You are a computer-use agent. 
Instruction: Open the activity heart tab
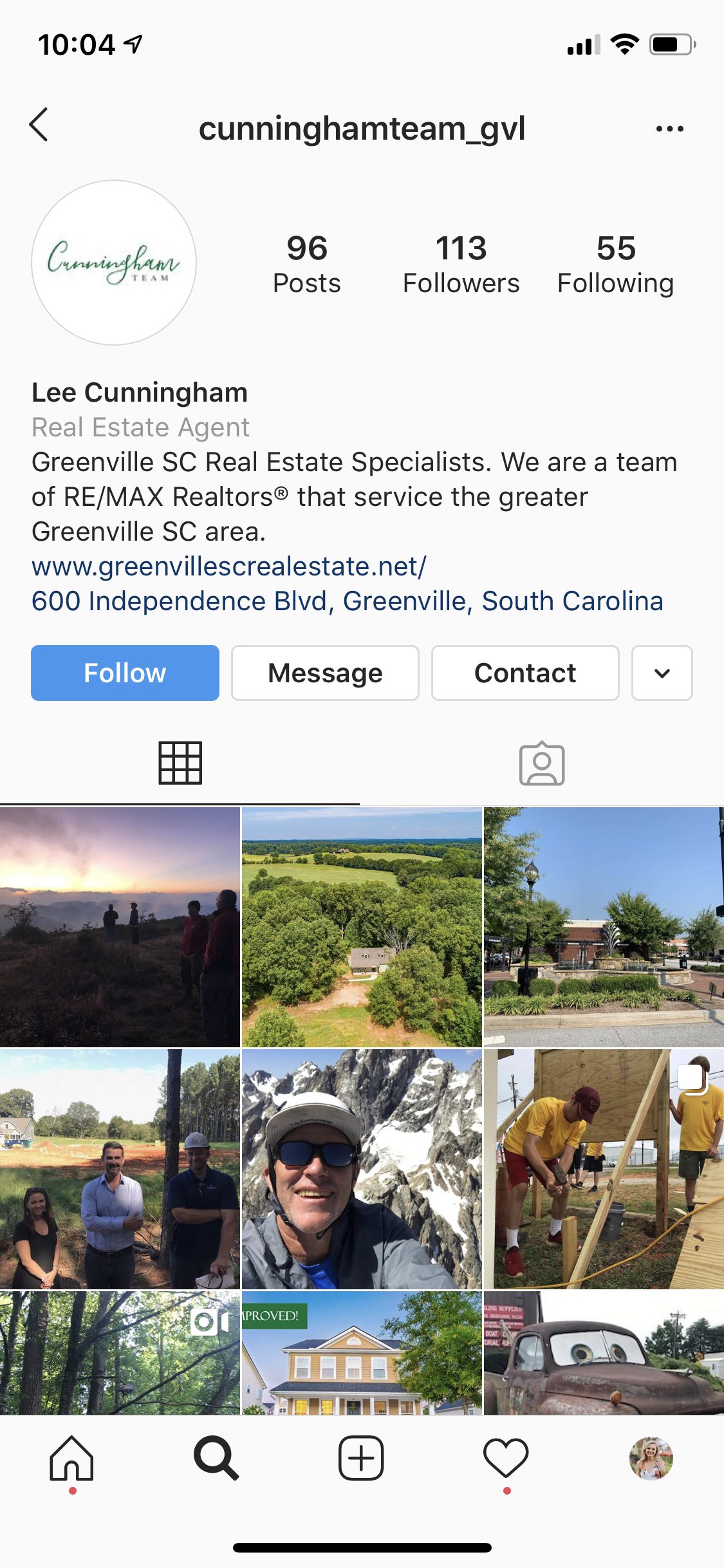pyautogui.click(x=506, y=1459)
